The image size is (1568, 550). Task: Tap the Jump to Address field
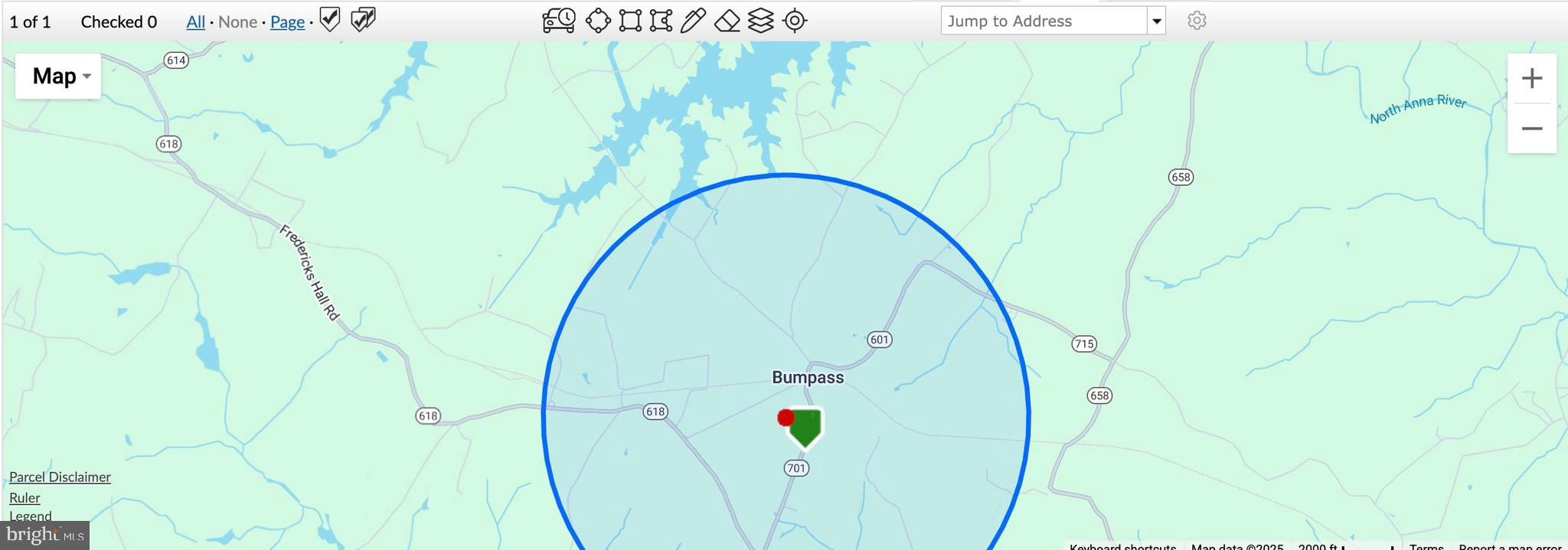1044,21
